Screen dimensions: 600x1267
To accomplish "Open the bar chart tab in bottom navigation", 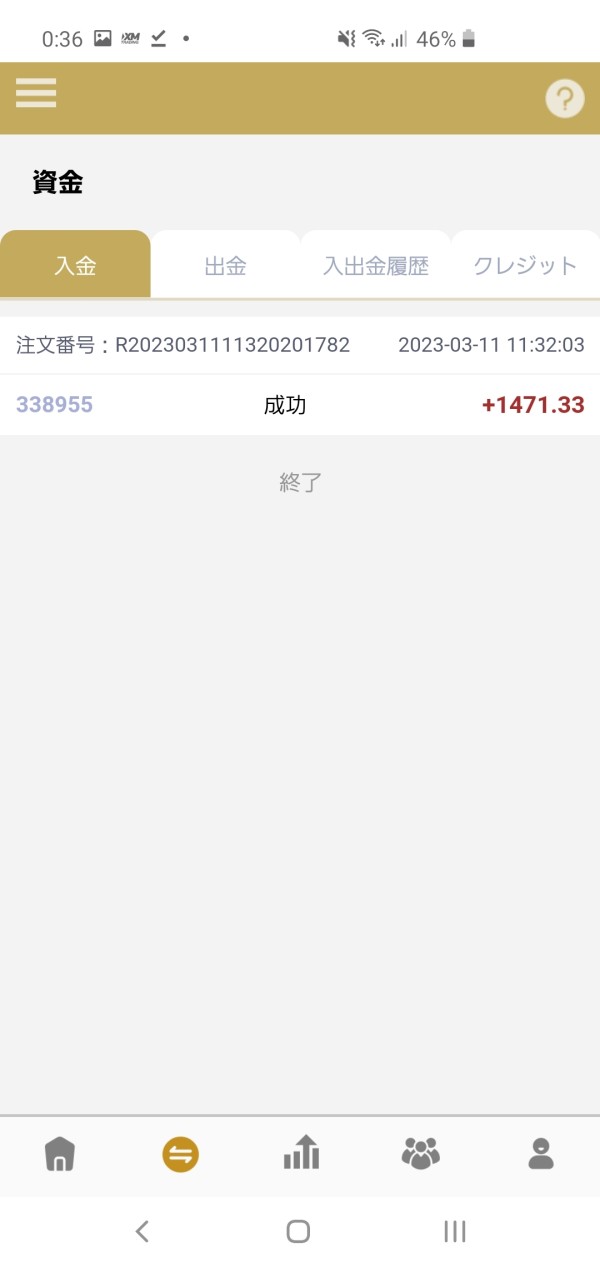I will point(300,1154).
